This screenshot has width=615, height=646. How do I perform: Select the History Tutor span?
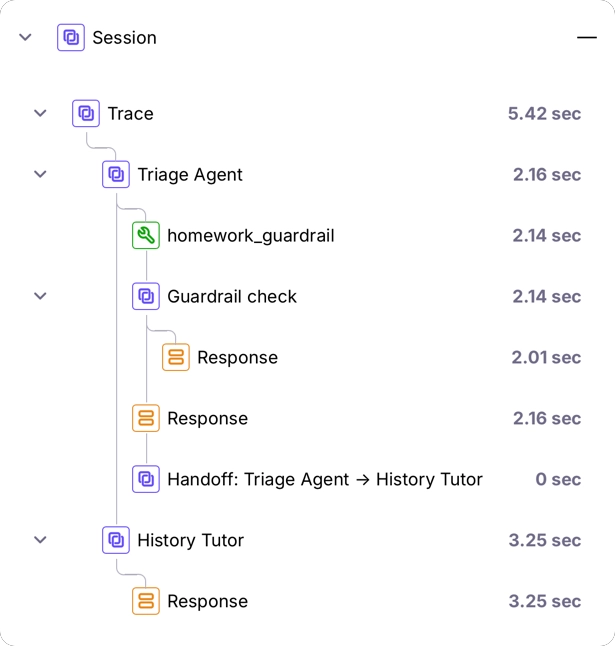click(190, 540)
